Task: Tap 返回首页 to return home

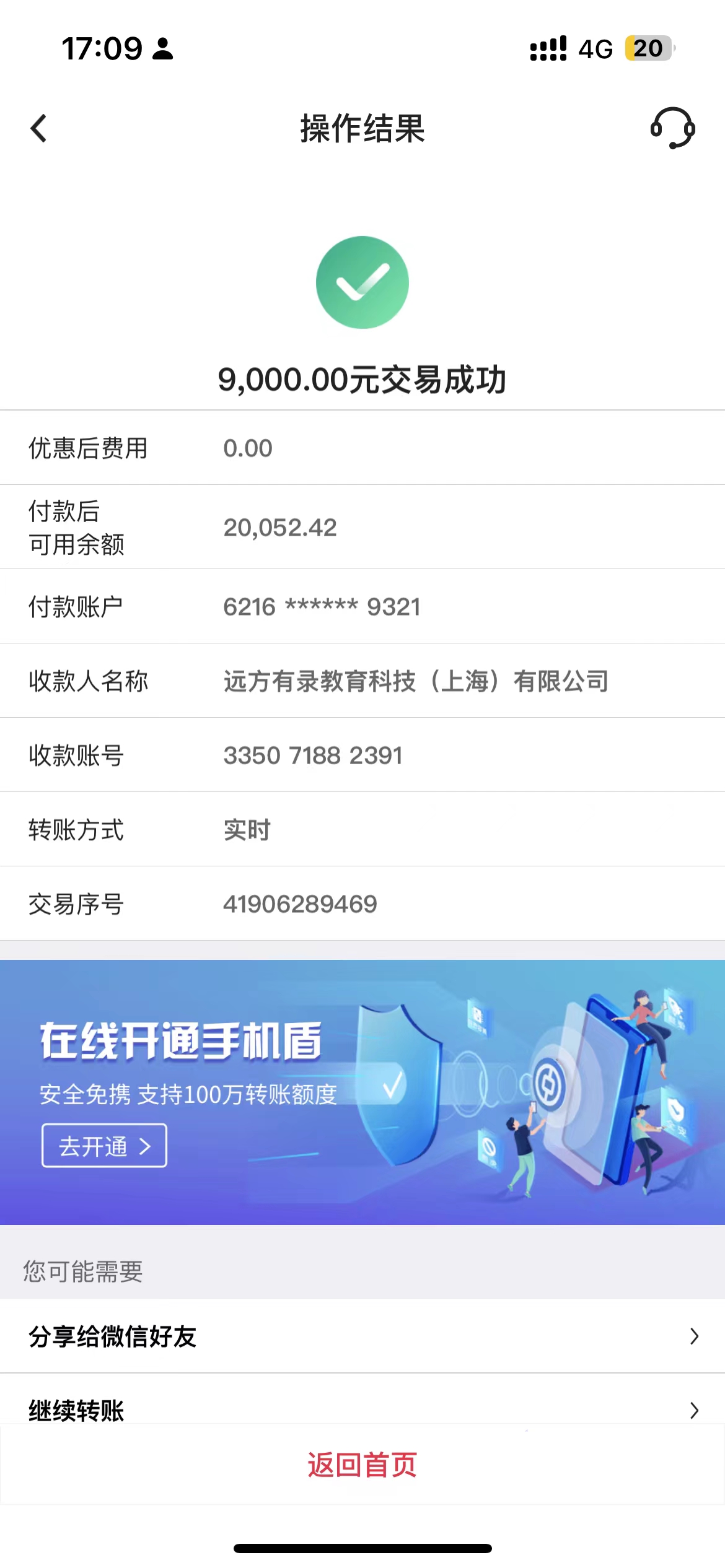Action: point(362,1465)
